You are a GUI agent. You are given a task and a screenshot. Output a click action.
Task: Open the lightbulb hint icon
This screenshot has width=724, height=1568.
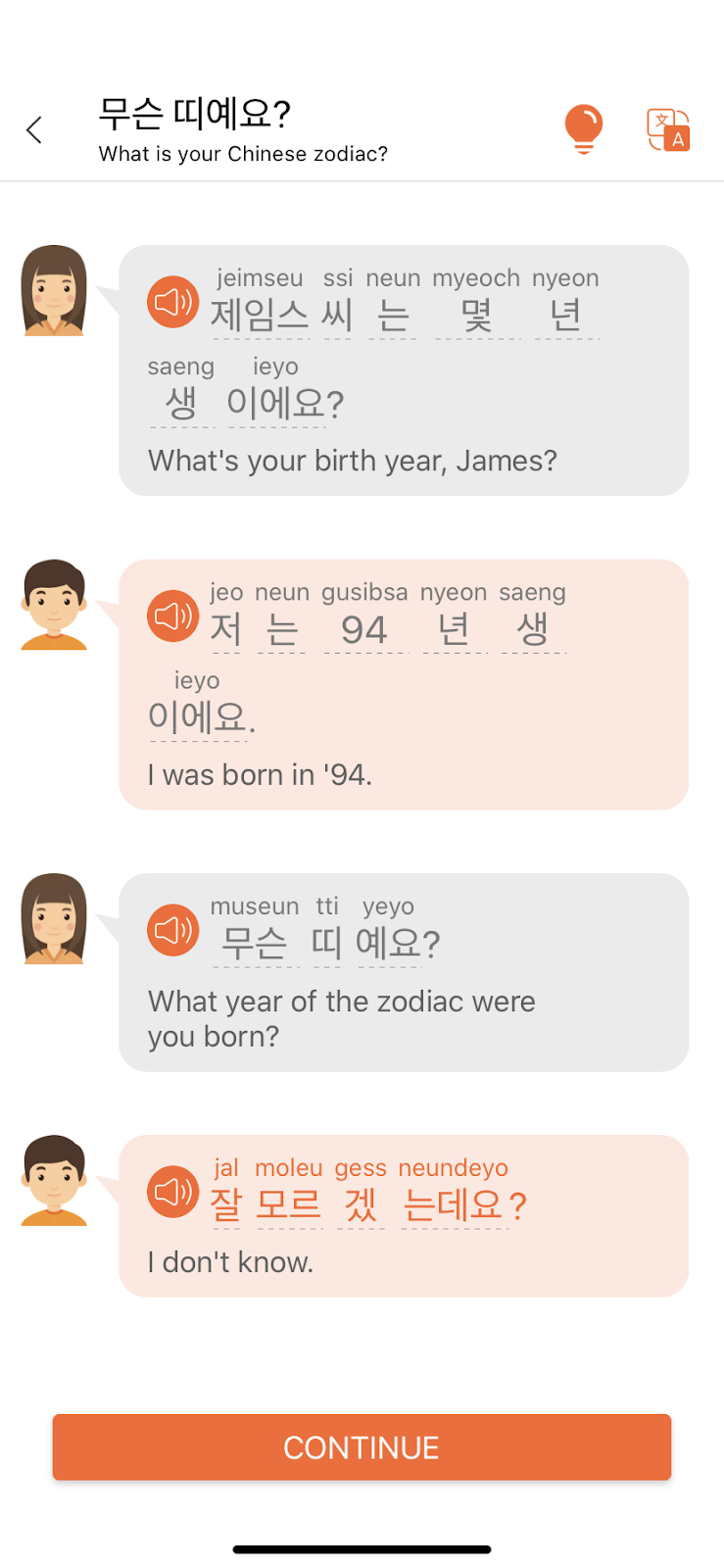pyautogui.click(x=583, y=128)
